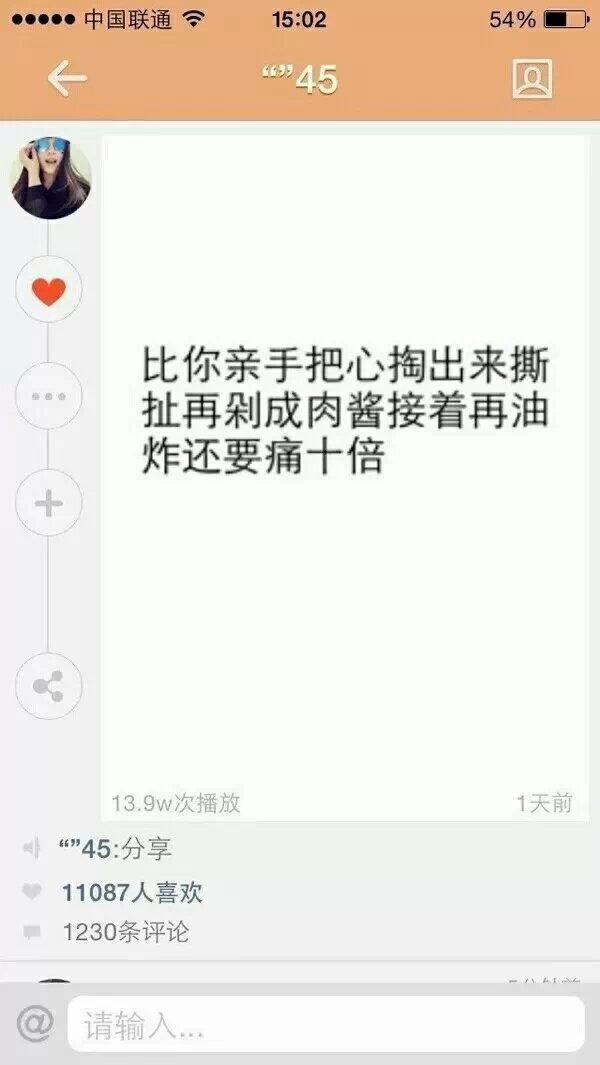Image resolution: width=600 pixels, height=1065 pixels.
Task: Tap the plus button beside the post
Action: pyautogui.click(x=48, y=502)
